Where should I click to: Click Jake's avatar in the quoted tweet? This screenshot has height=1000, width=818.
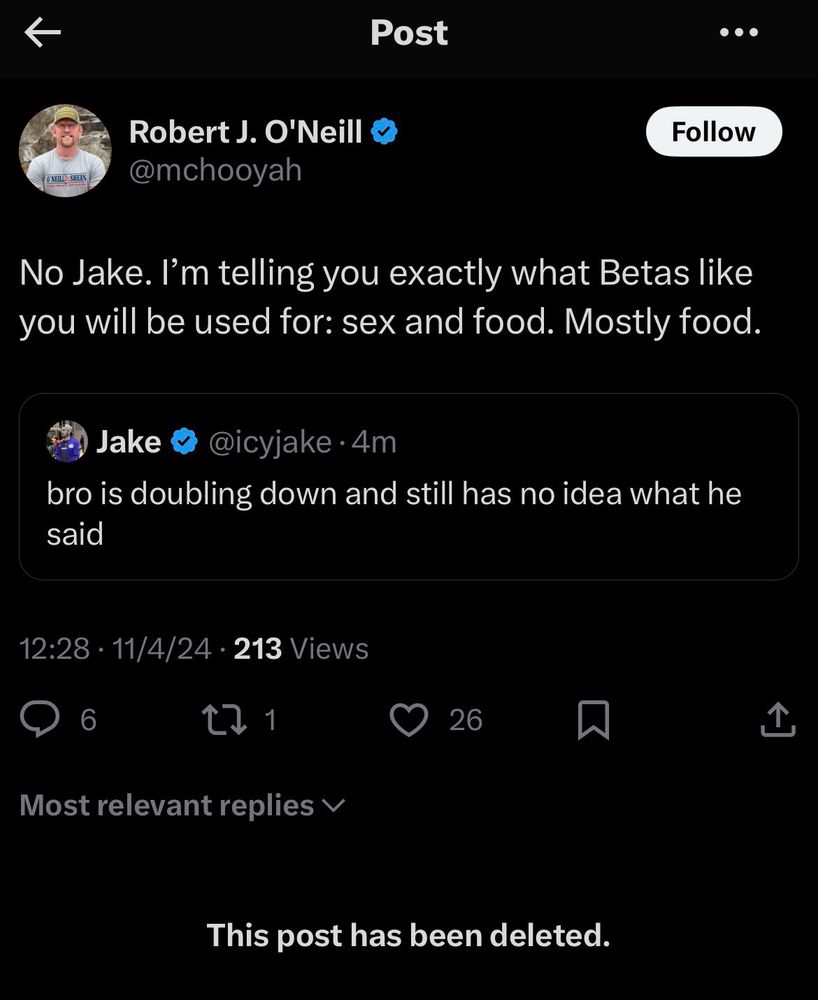coord(65,440)
